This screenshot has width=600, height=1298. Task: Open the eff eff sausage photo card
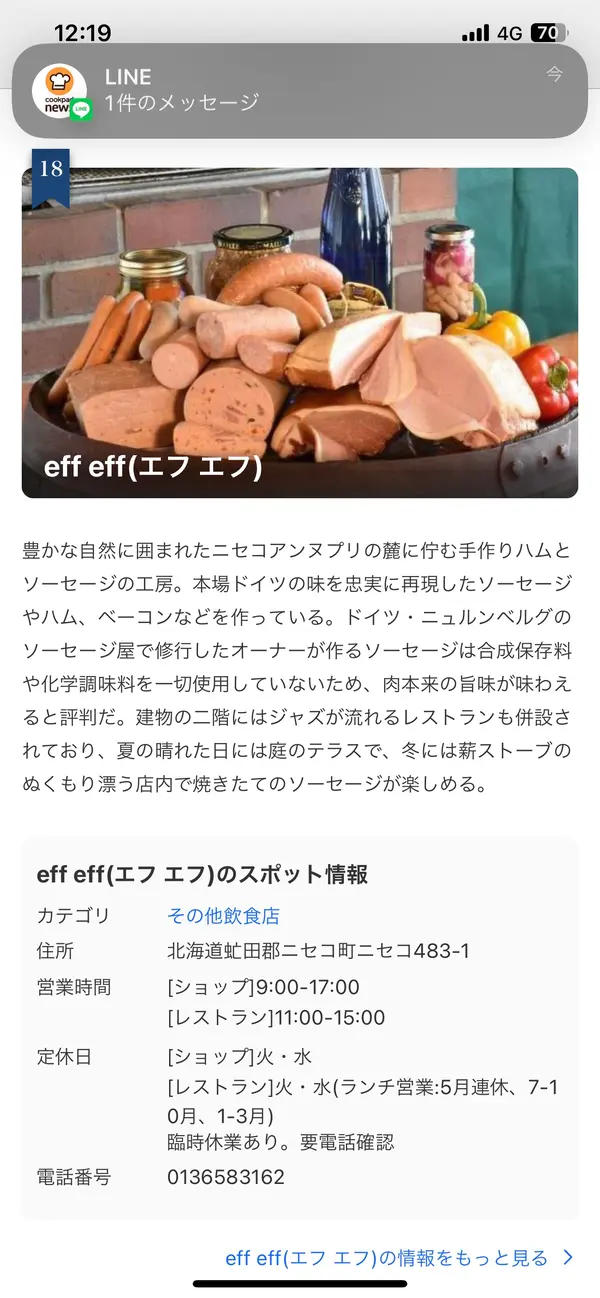pyautogui.click(x=300, y=333)
